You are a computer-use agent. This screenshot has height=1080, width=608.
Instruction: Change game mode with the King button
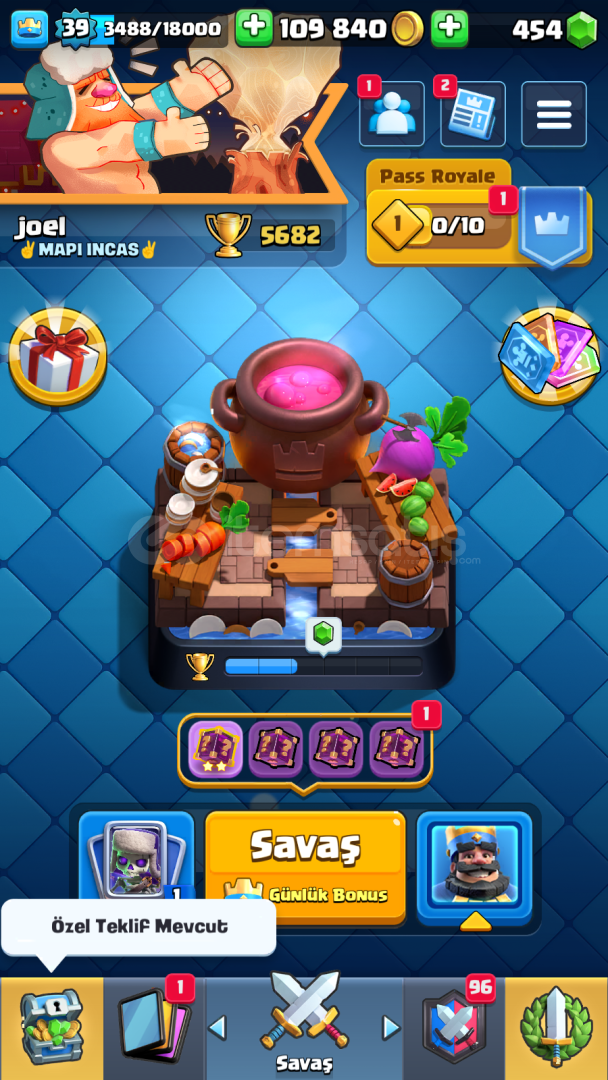point(474,866)
